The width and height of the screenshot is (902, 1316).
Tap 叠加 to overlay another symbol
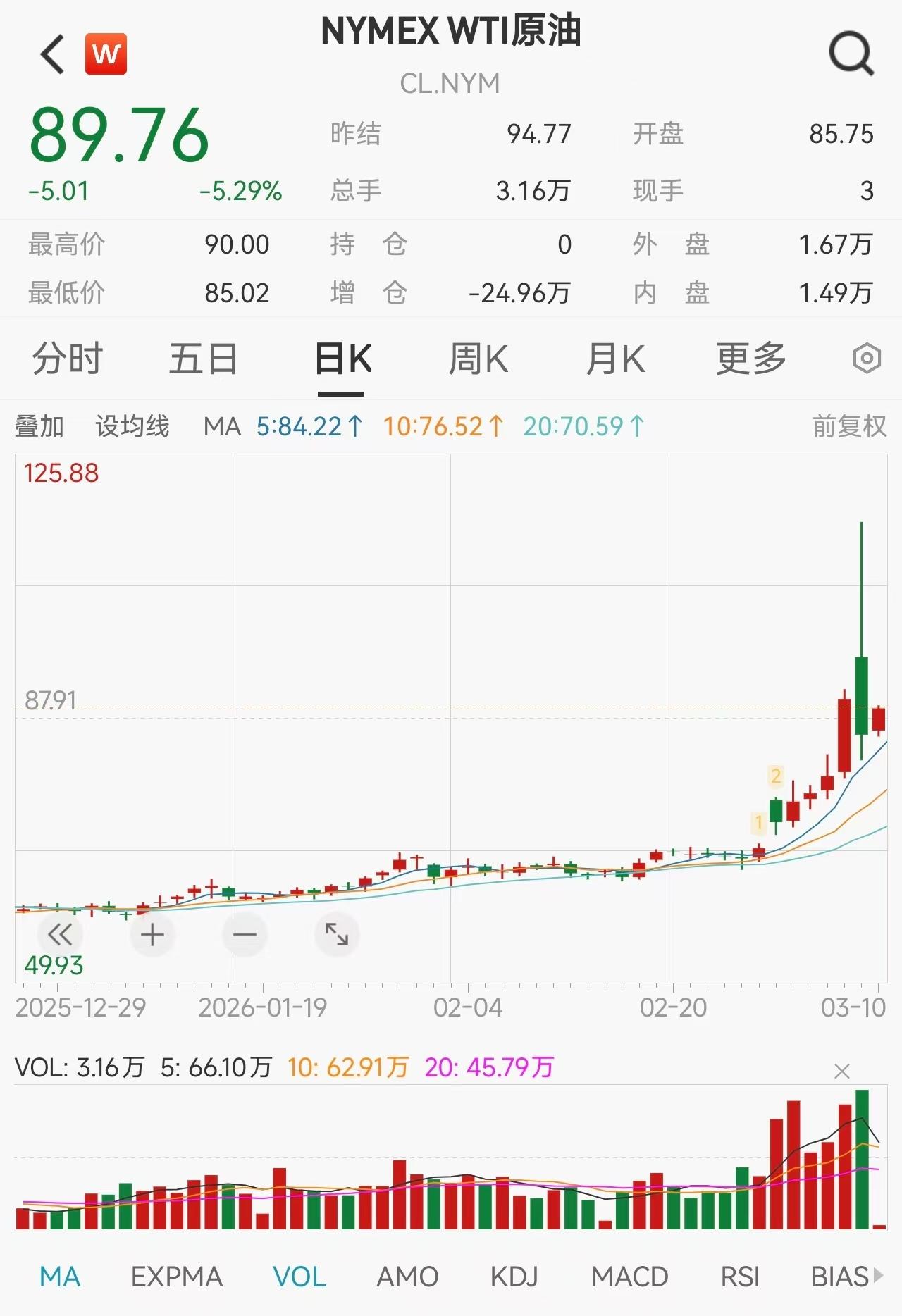point(39,426)
